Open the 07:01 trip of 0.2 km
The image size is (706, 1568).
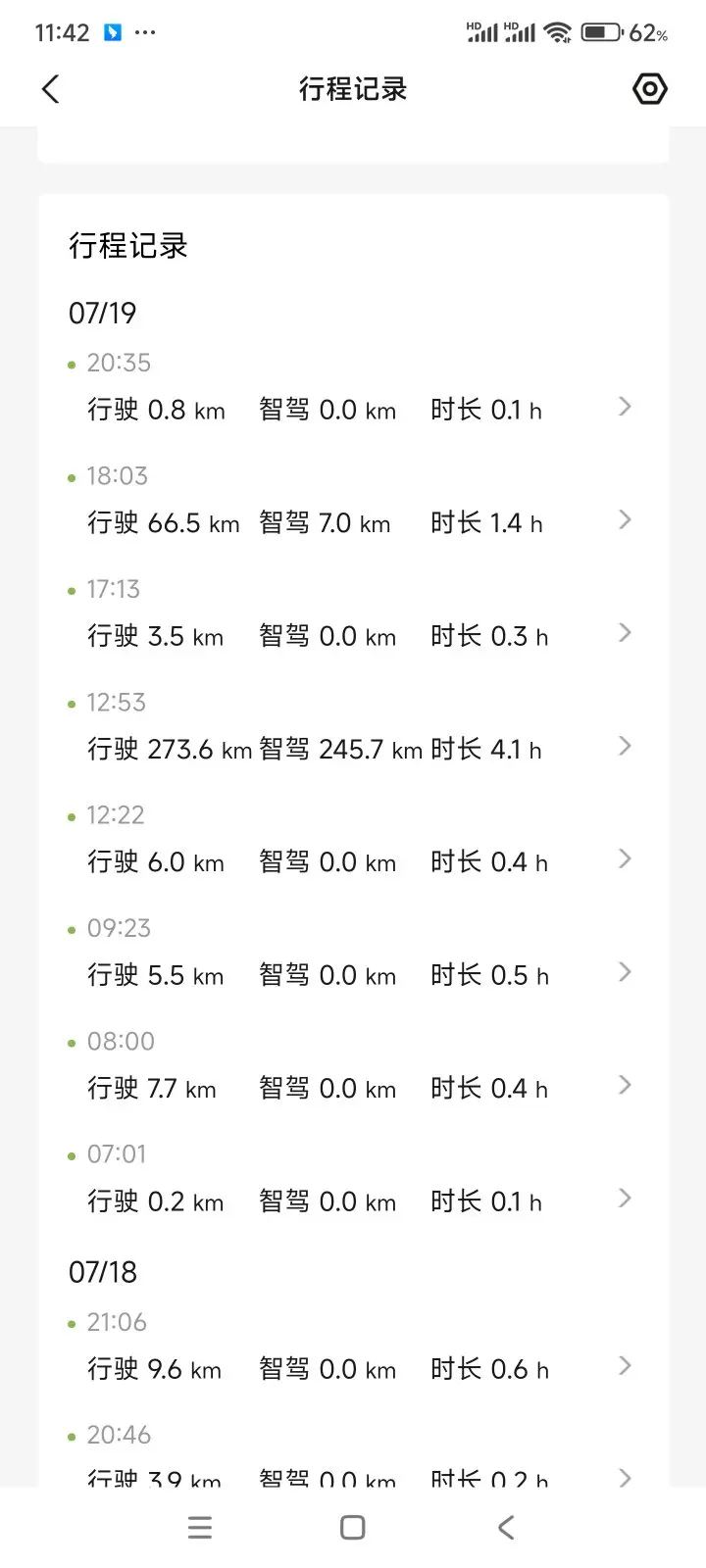(353, 1181)
